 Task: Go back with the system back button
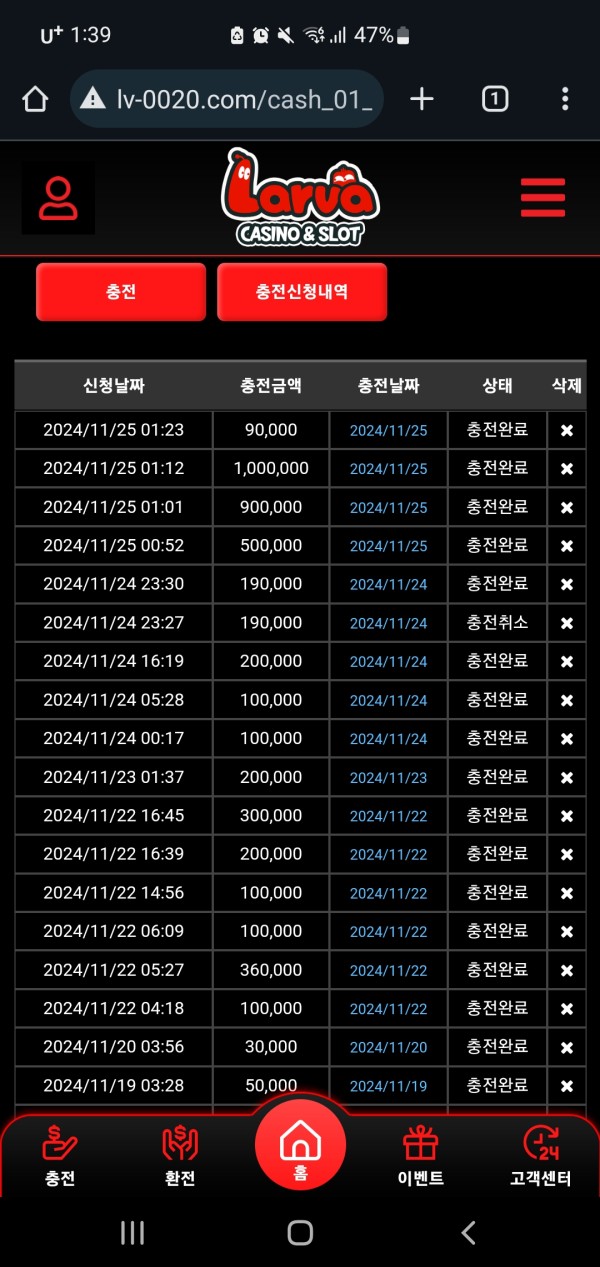pyautogui.click(x=468, y=1232)
